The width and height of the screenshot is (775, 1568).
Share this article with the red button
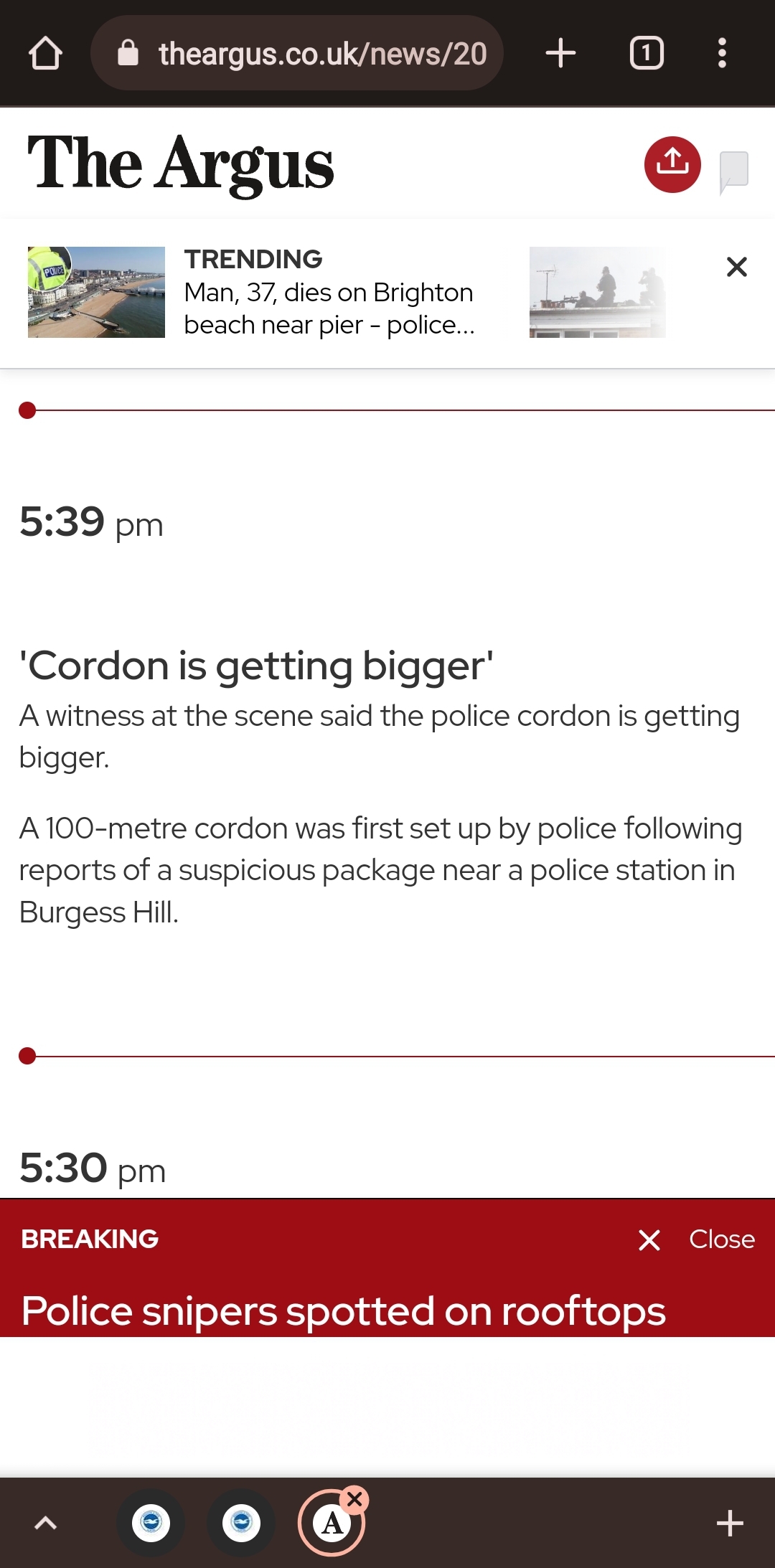672,164
